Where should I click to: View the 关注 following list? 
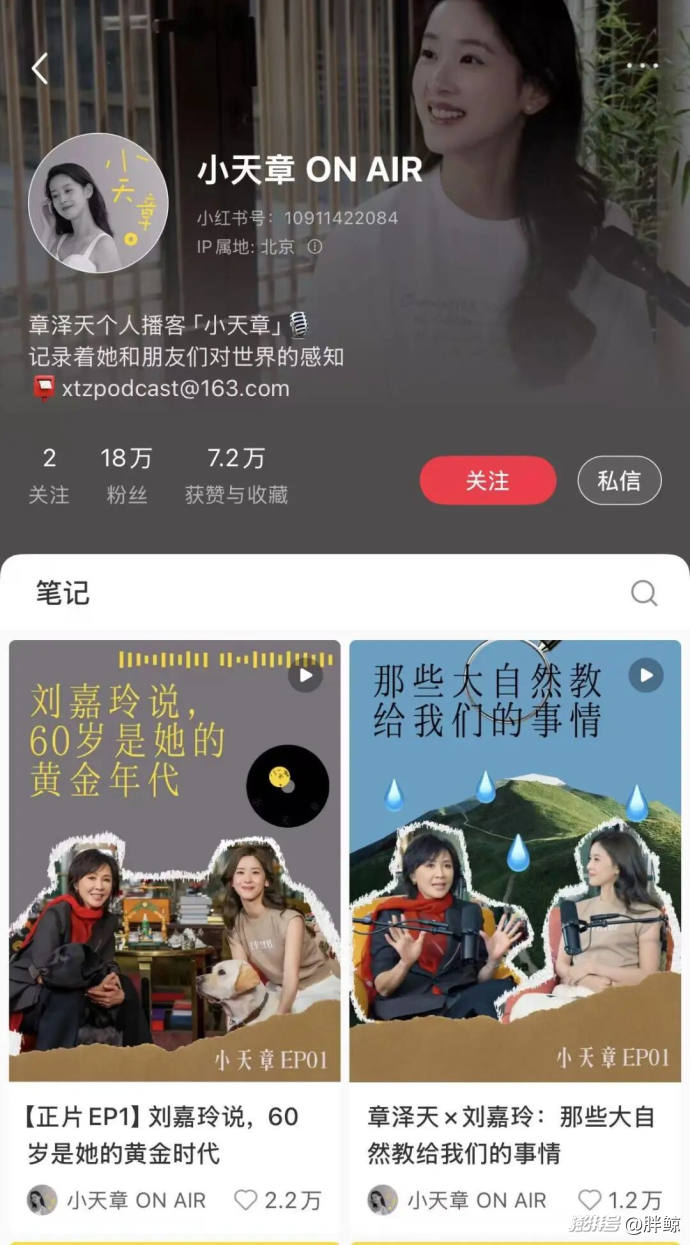49,476
